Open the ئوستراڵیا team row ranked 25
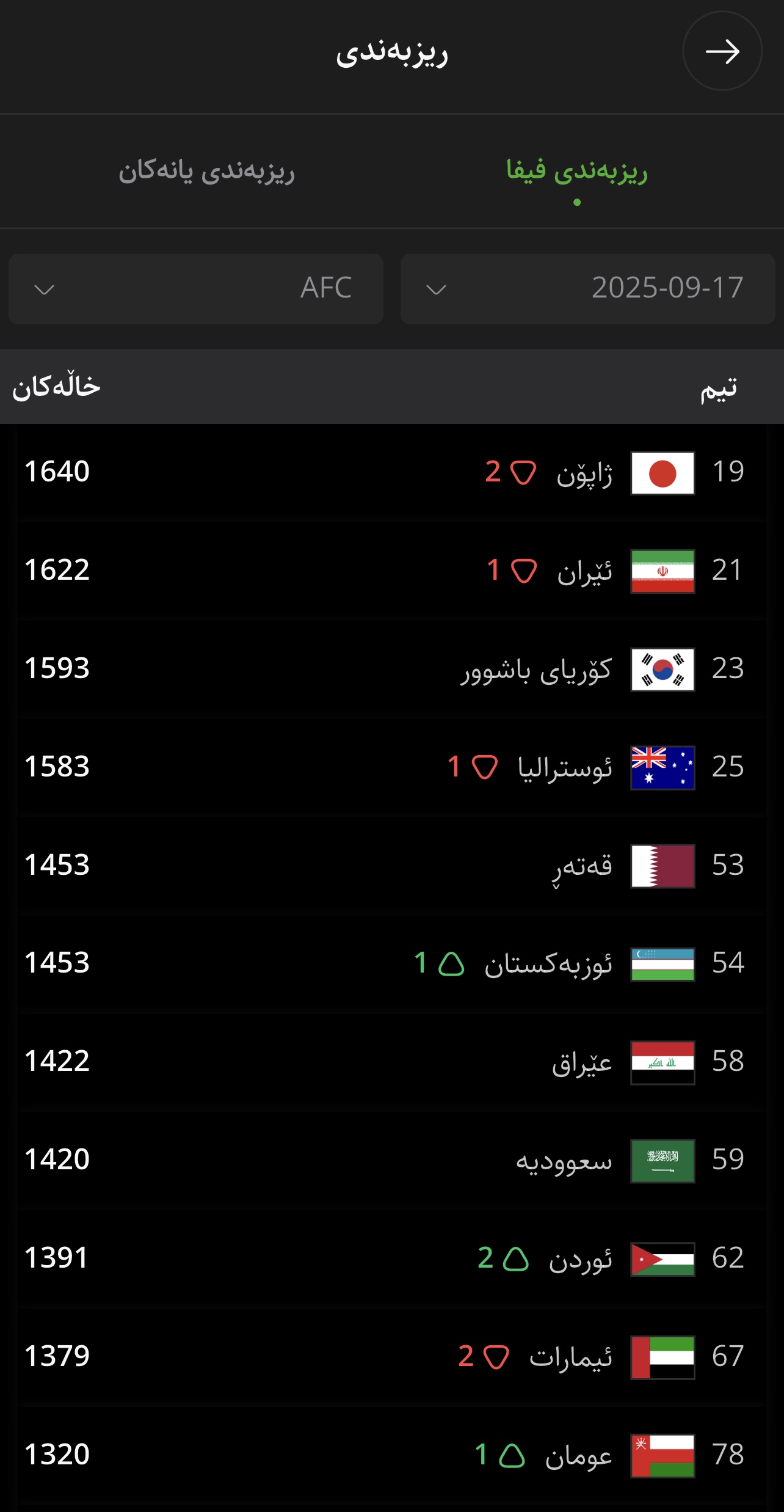Viewport: 784px width, 1512px height. (392, 767)
